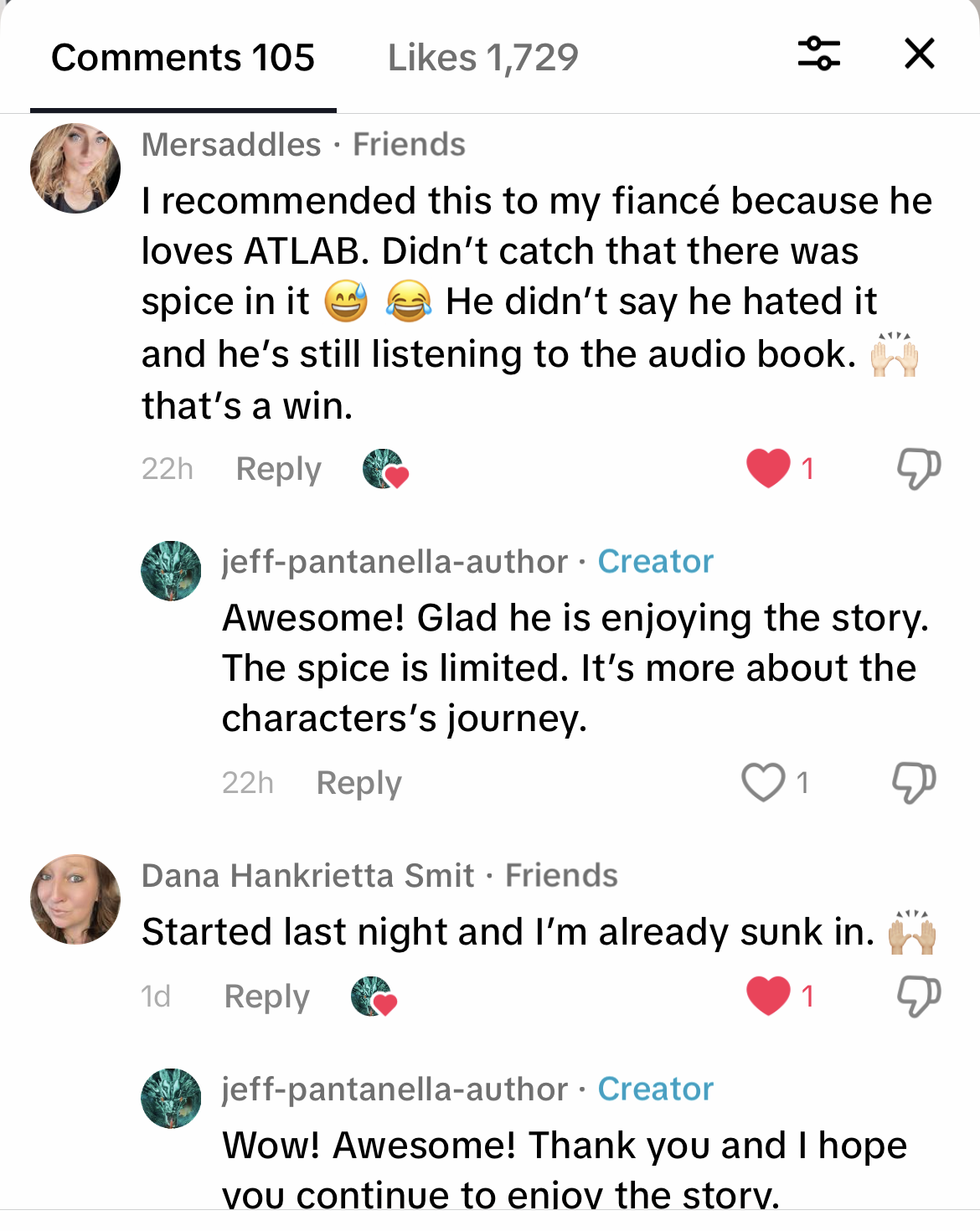The image size is (980, 1231).
Task: Close the comments panel
Action: (x=920, y=54)
